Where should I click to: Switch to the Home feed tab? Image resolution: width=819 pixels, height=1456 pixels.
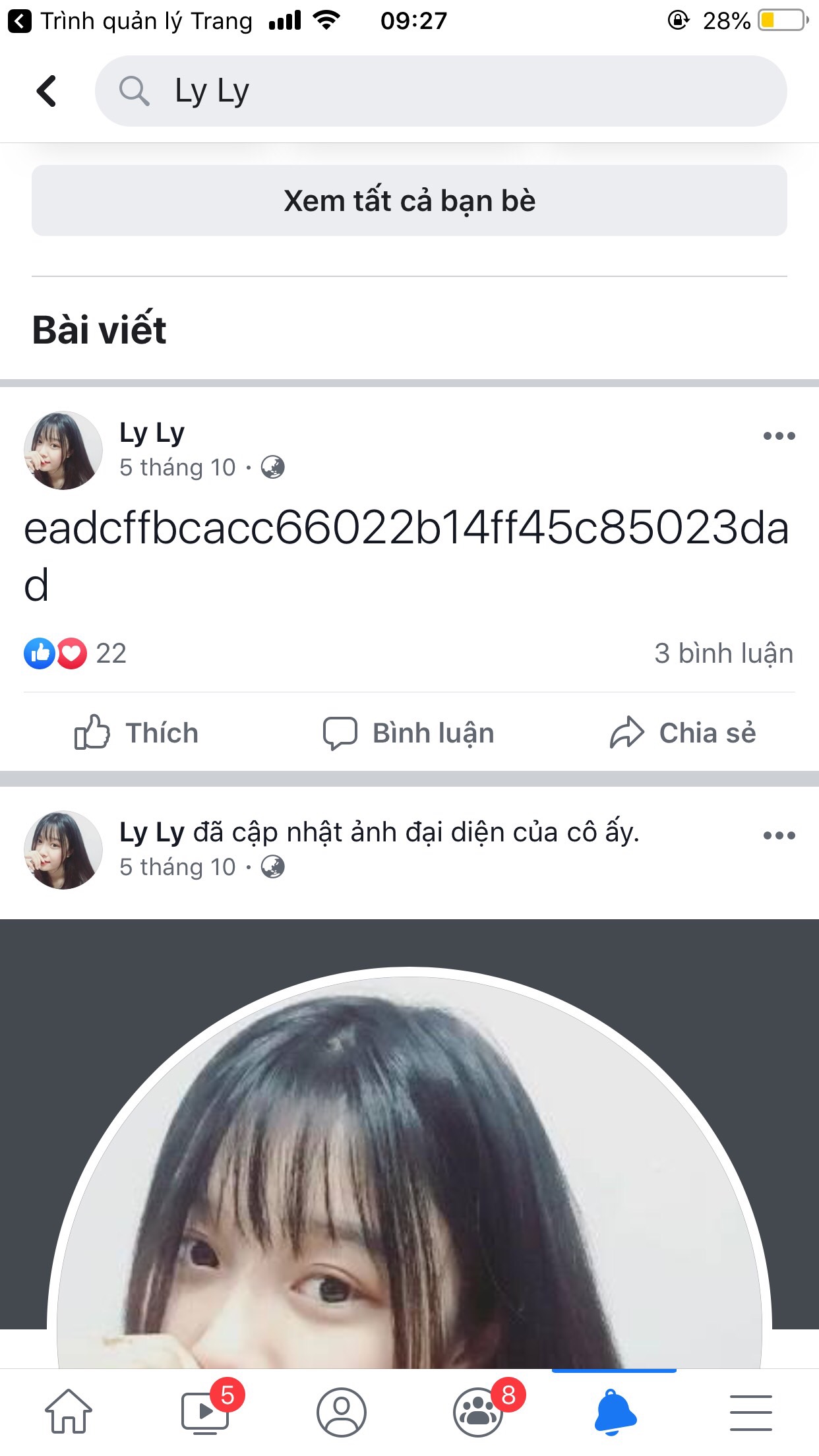point(69,1412)
